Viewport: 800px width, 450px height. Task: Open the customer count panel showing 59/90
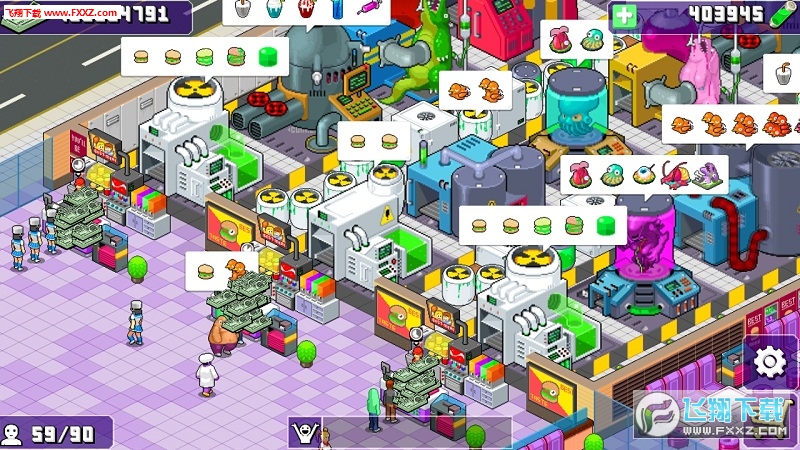[x=55, y=434]
